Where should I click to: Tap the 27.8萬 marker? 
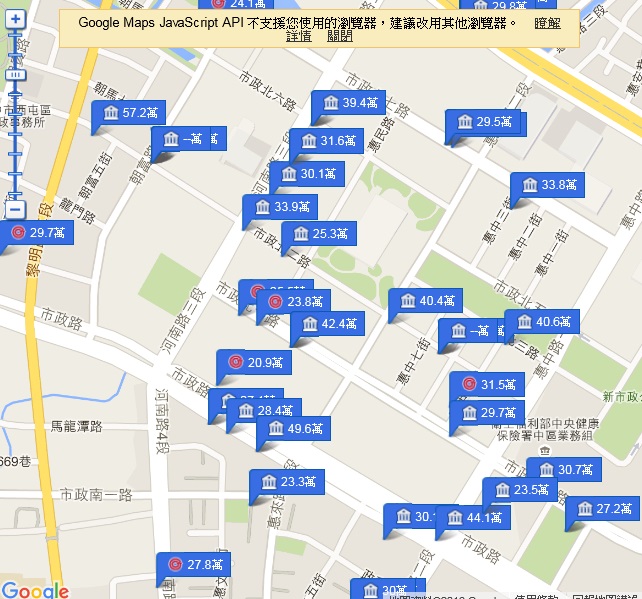(x=194, y=564)
